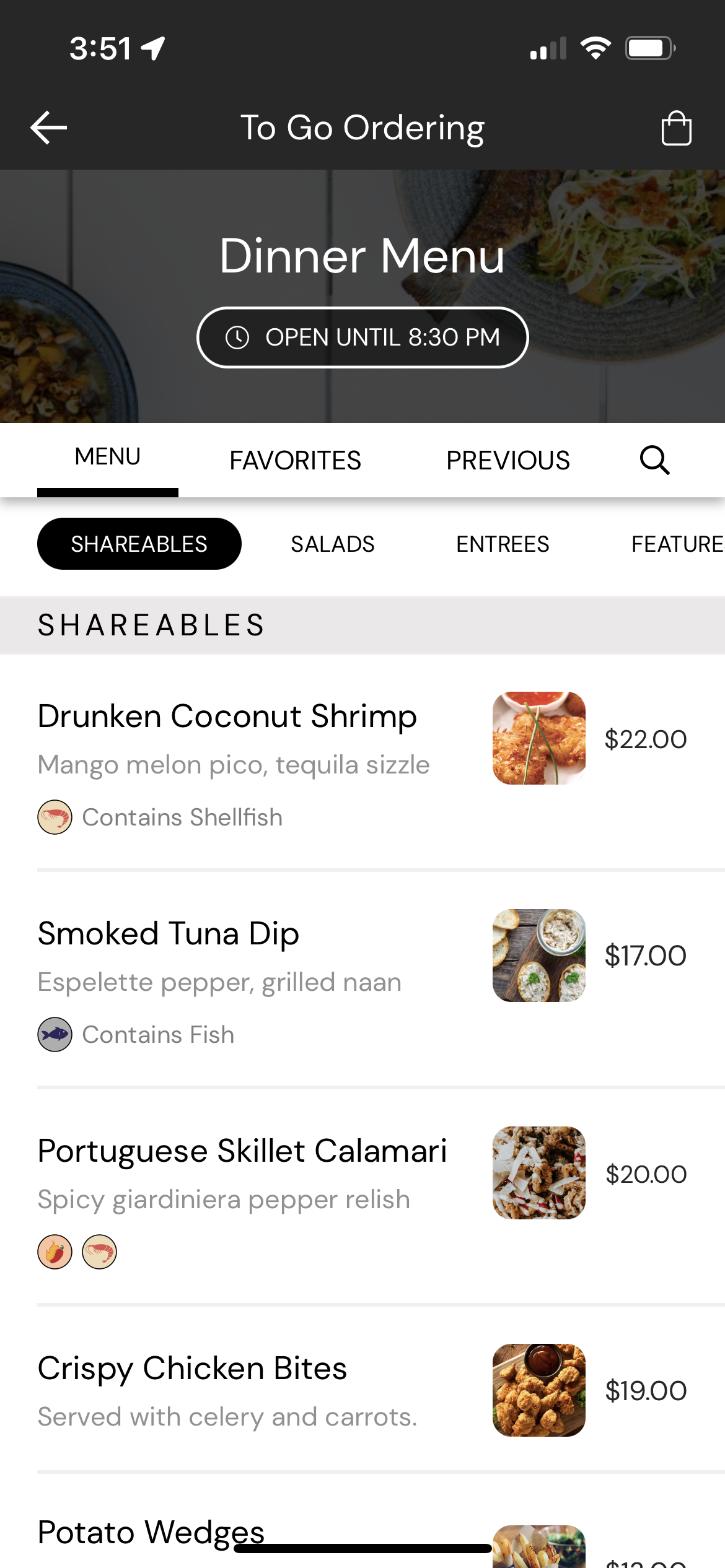Select the Shareables category chip
Screen dimensions: 725x1568
point(139,544)
